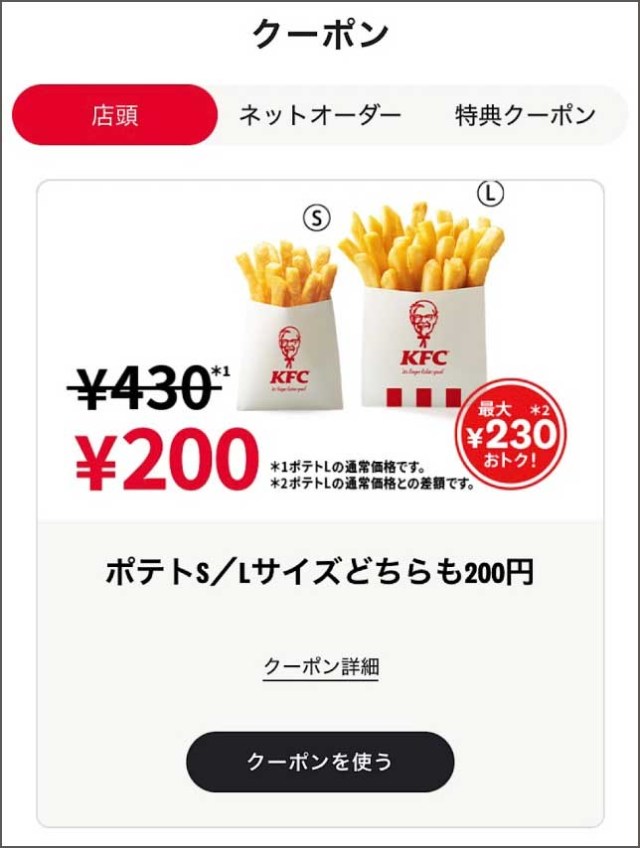Switch to the ネットオーダー tab

pyautogui.click(x=320, y=115)
